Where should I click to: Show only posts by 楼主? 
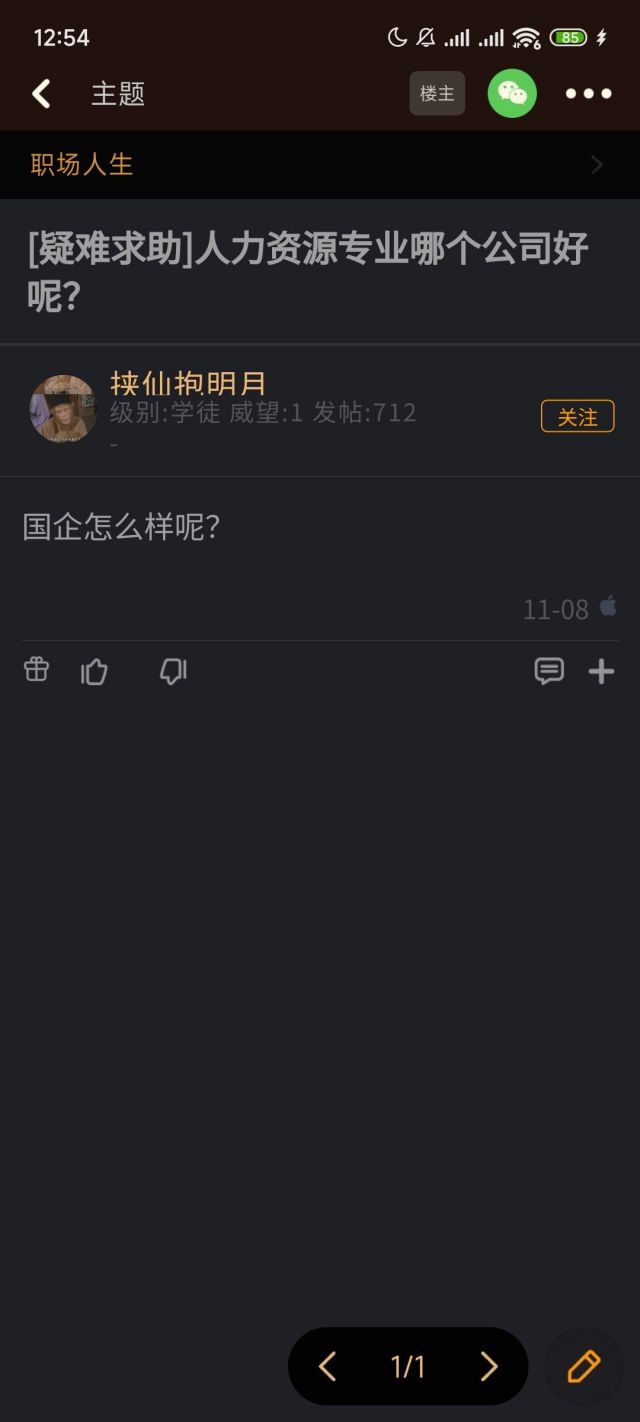437,94
